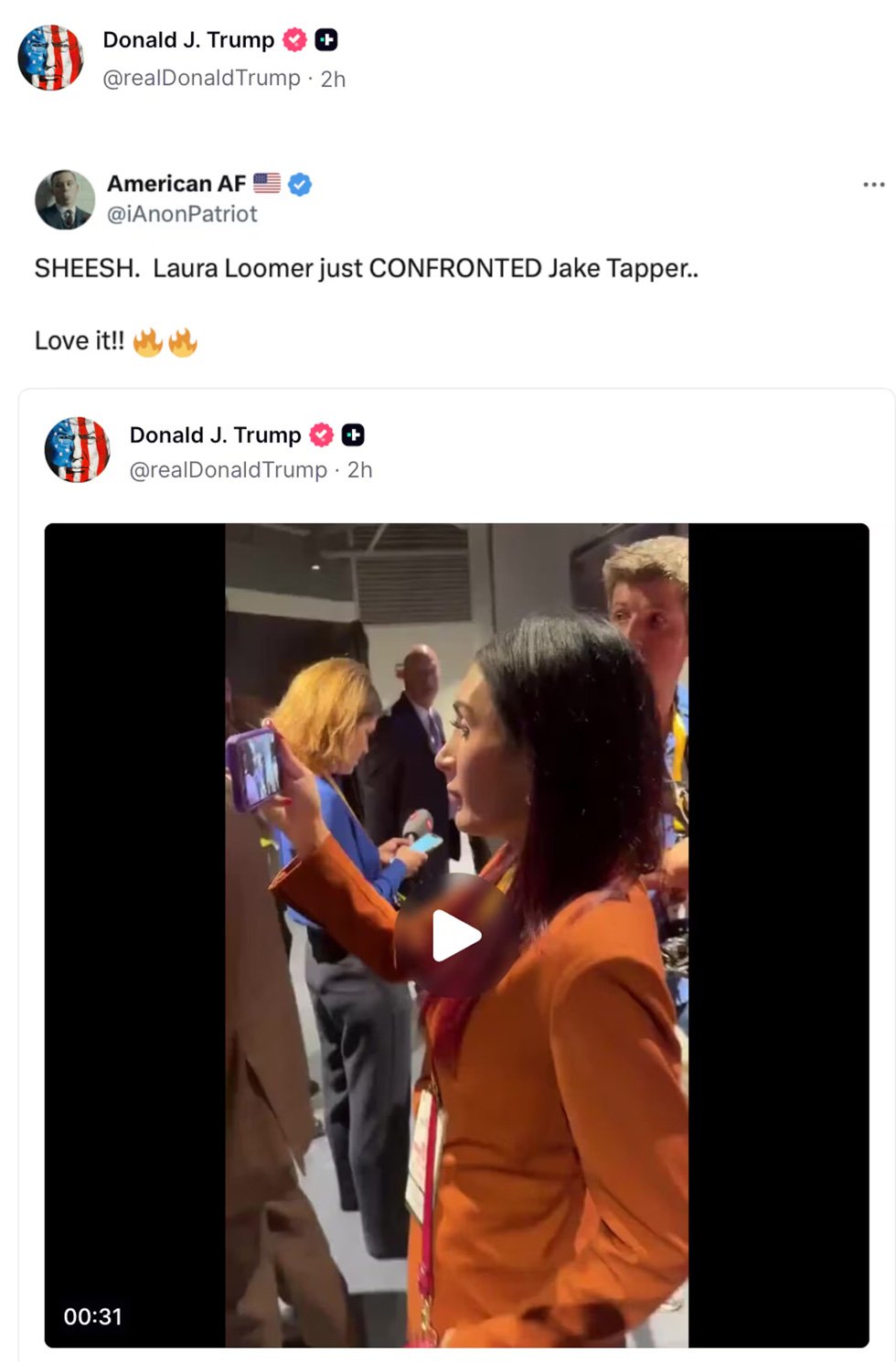Tap the top Donald J. Trump avatar
The height and width of the screenshot is (1362, 896).
[51, 58]
